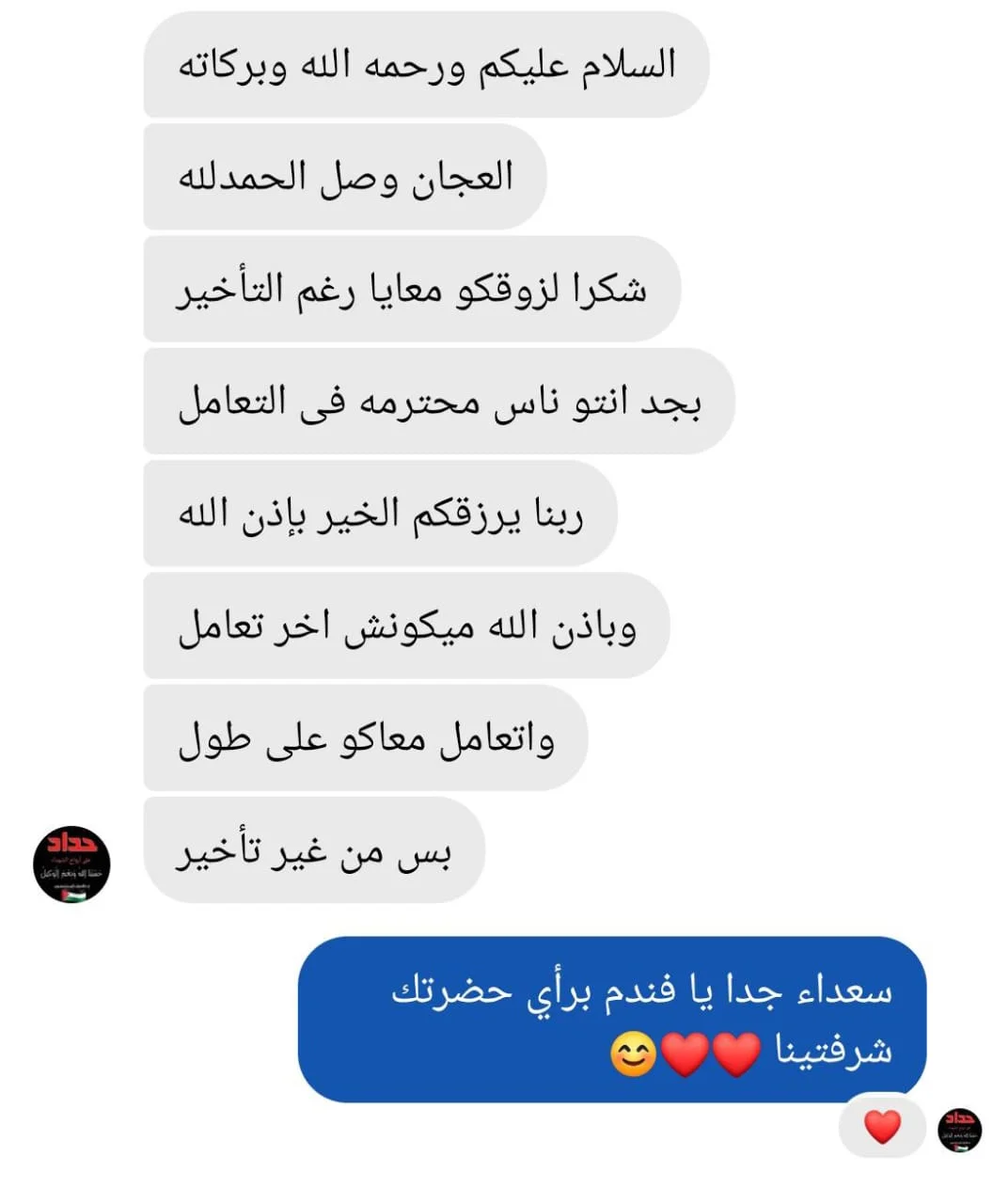View the heart reaction on the blue message
The image size is (993, 1204).
(x=882, y=1126)
